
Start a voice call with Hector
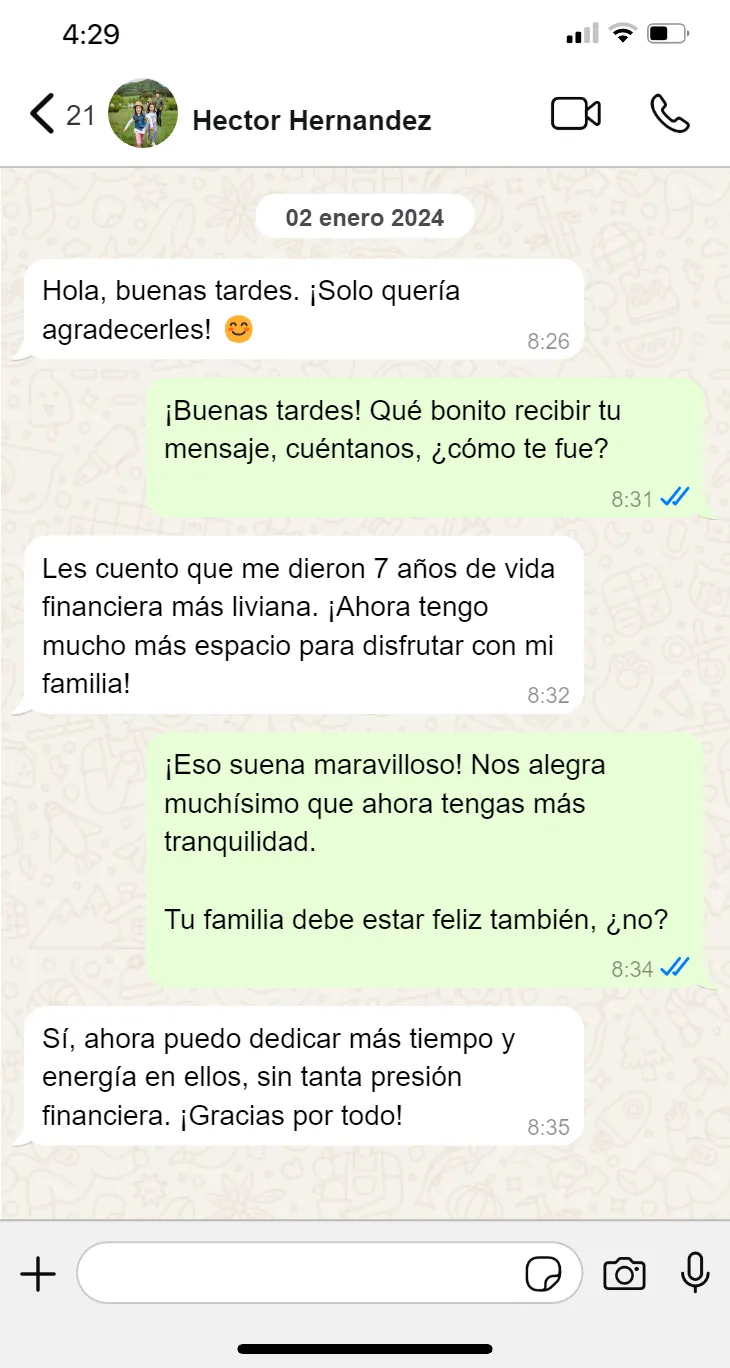click(669, 114)
